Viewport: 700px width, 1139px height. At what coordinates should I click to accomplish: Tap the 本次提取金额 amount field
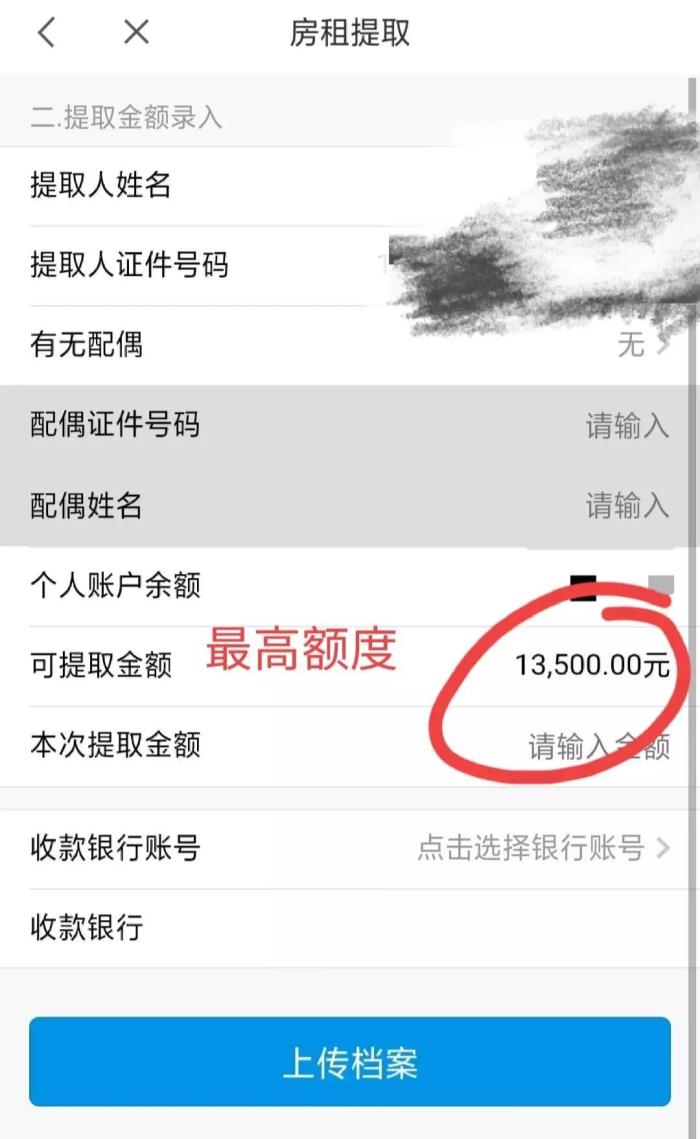[x=597, y=746]
